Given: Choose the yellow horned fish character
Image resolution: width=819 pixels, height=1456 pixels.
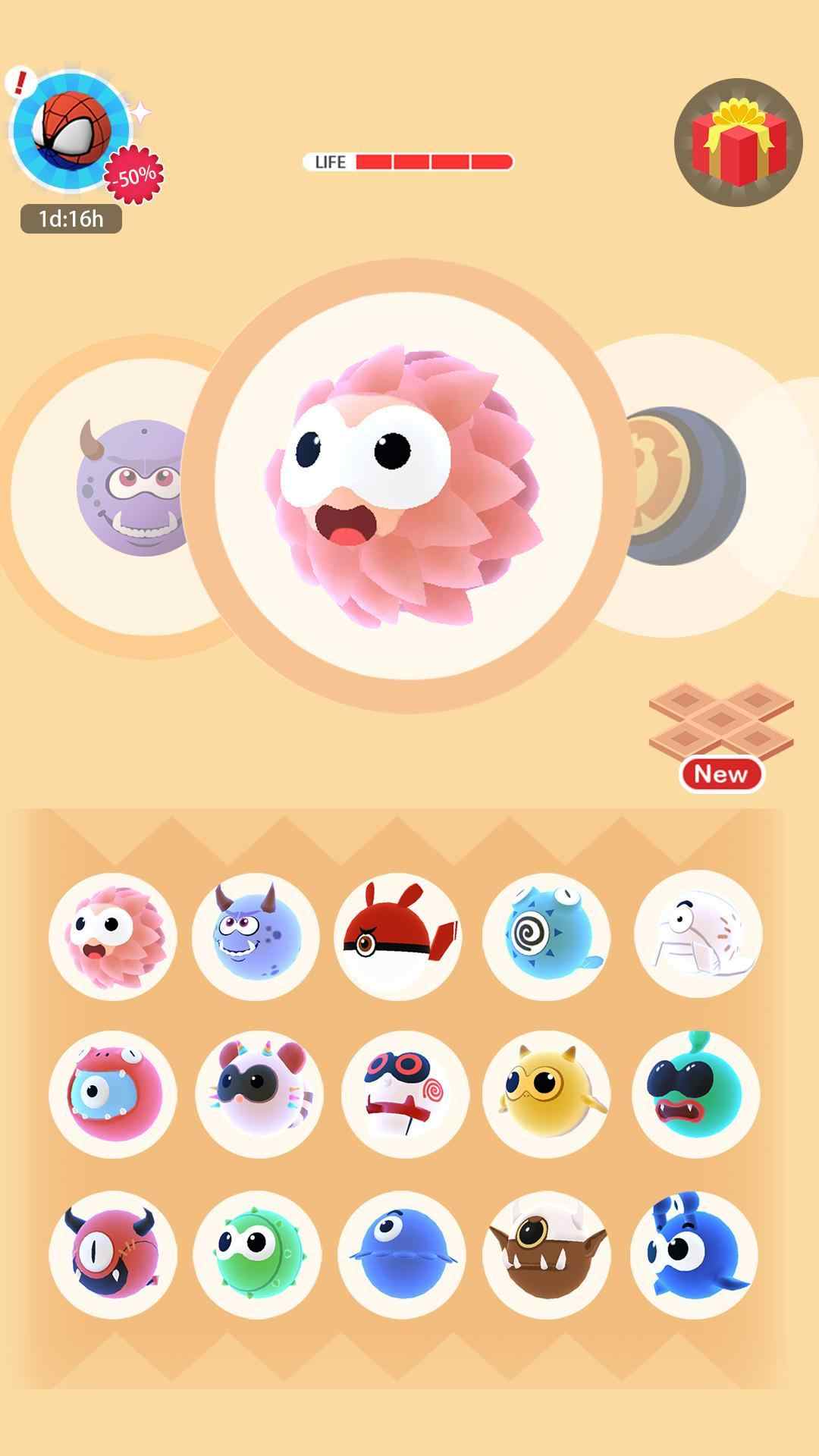Looking at the screenshot, I should coord(547,1094).
